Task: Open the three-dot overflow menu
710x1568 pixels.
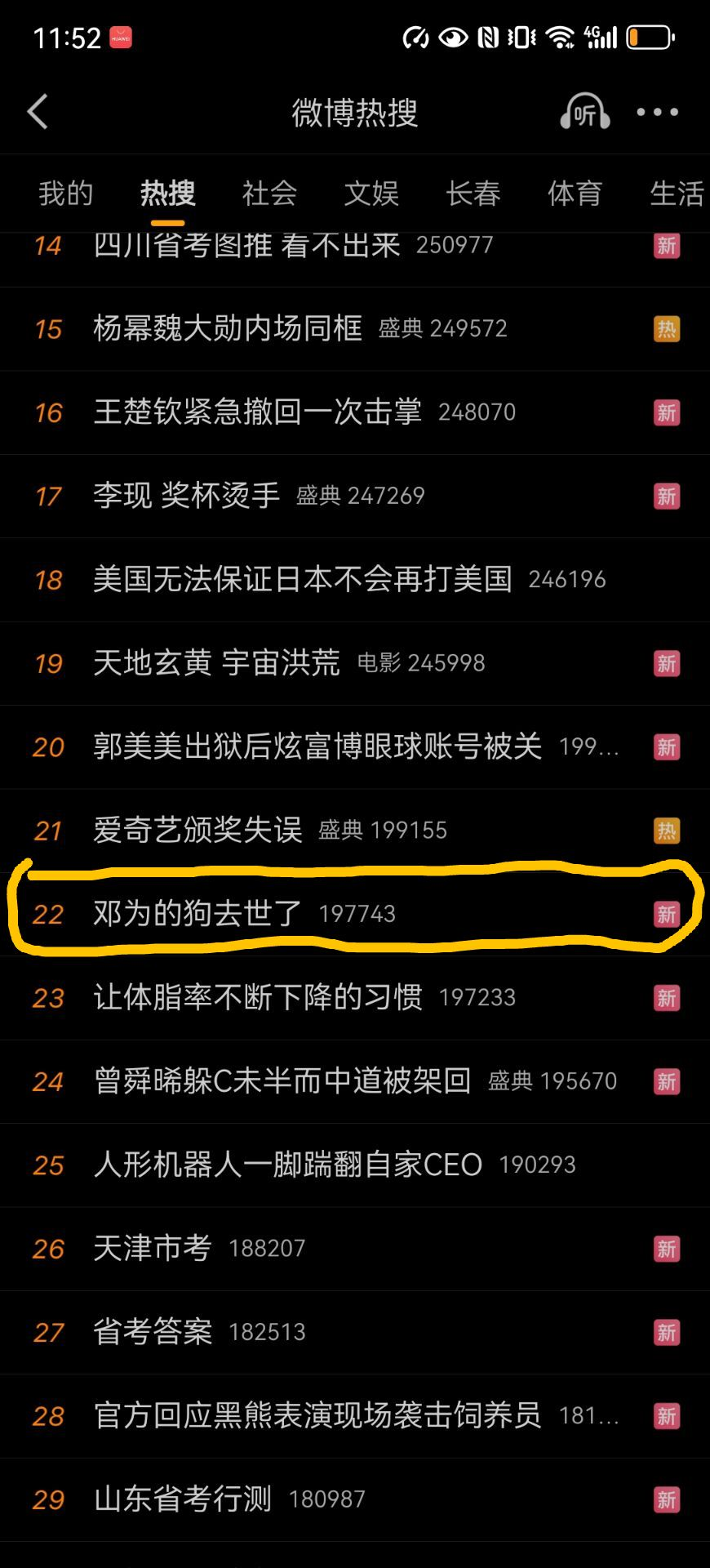Action: [x=657, y=112]
